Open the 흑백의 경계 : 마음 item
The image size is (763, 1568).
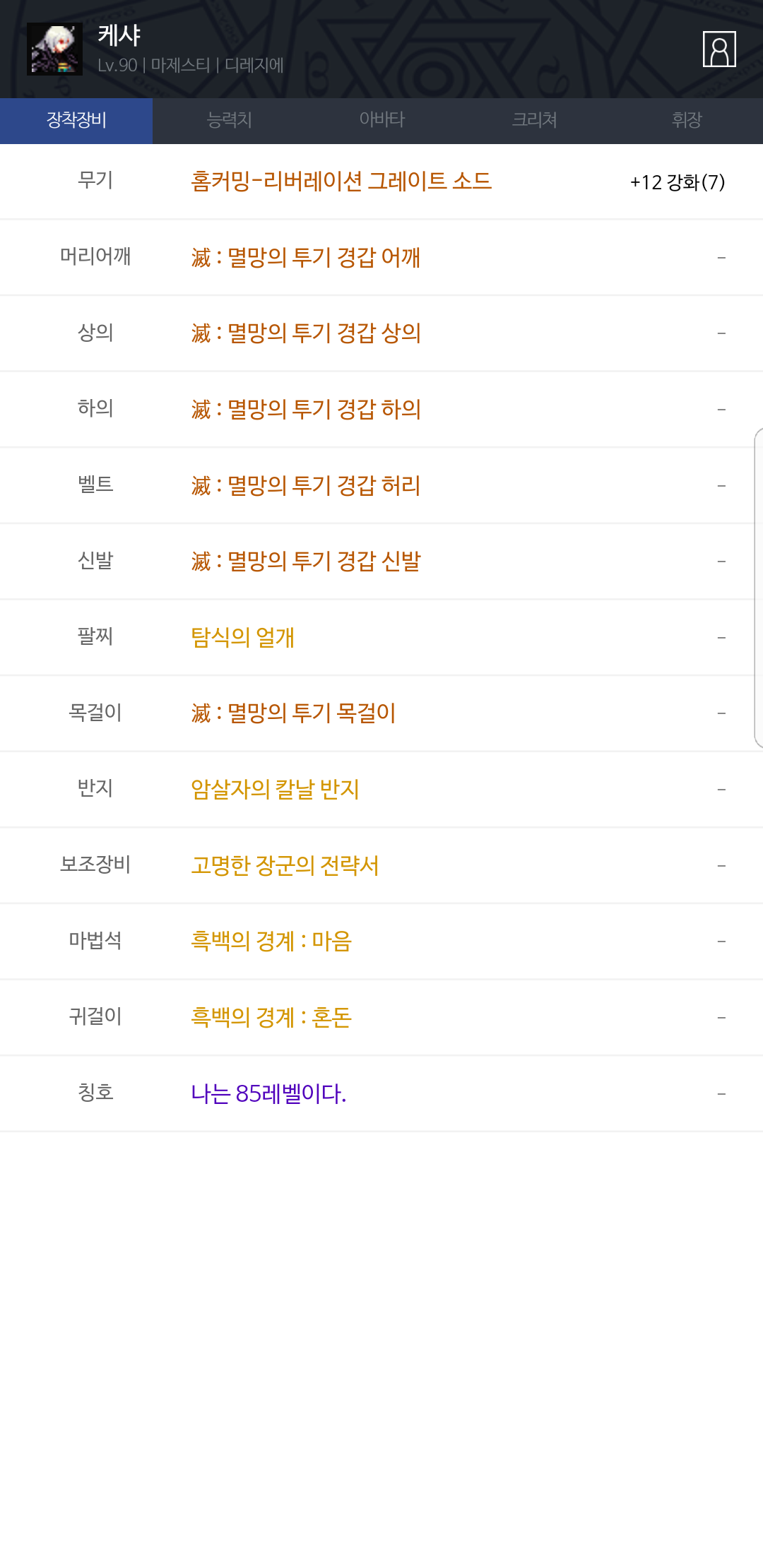pyautogui.click(x=271, y=942)
